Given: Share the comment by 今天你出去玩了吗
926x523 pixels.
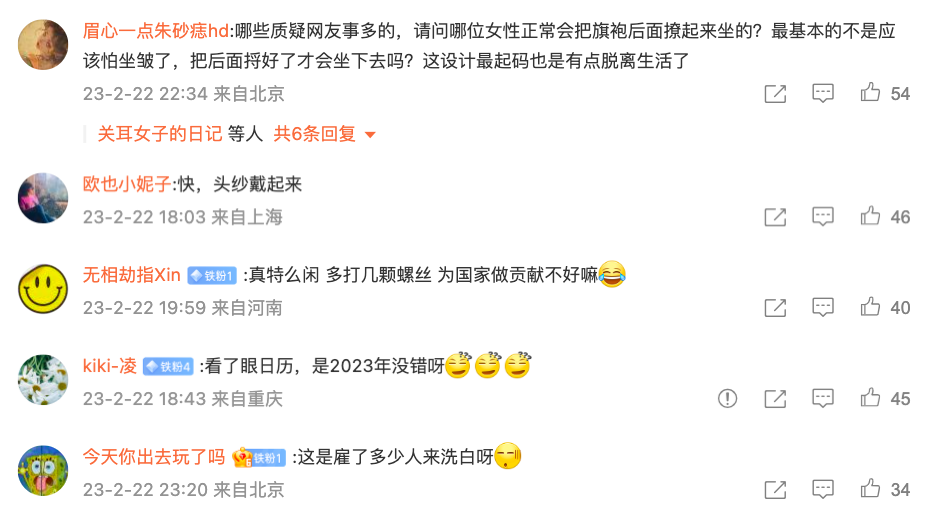Looking at the screenshot, I should (775, 489).
